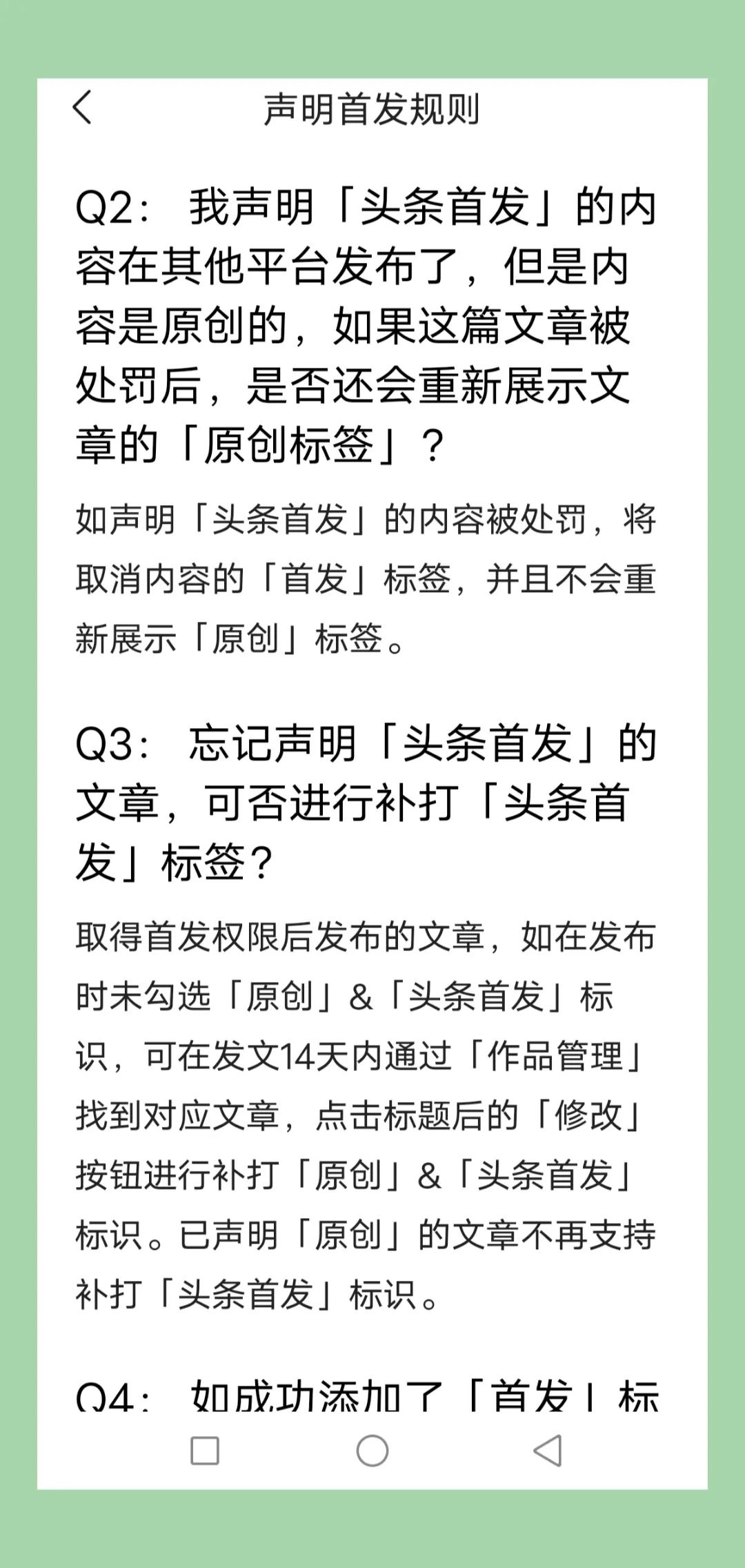This screenshot has height=1568, width=745.
Task: Go back from the 声明首发规则 page
Action: pyautogui.click(x=83, y=108)
